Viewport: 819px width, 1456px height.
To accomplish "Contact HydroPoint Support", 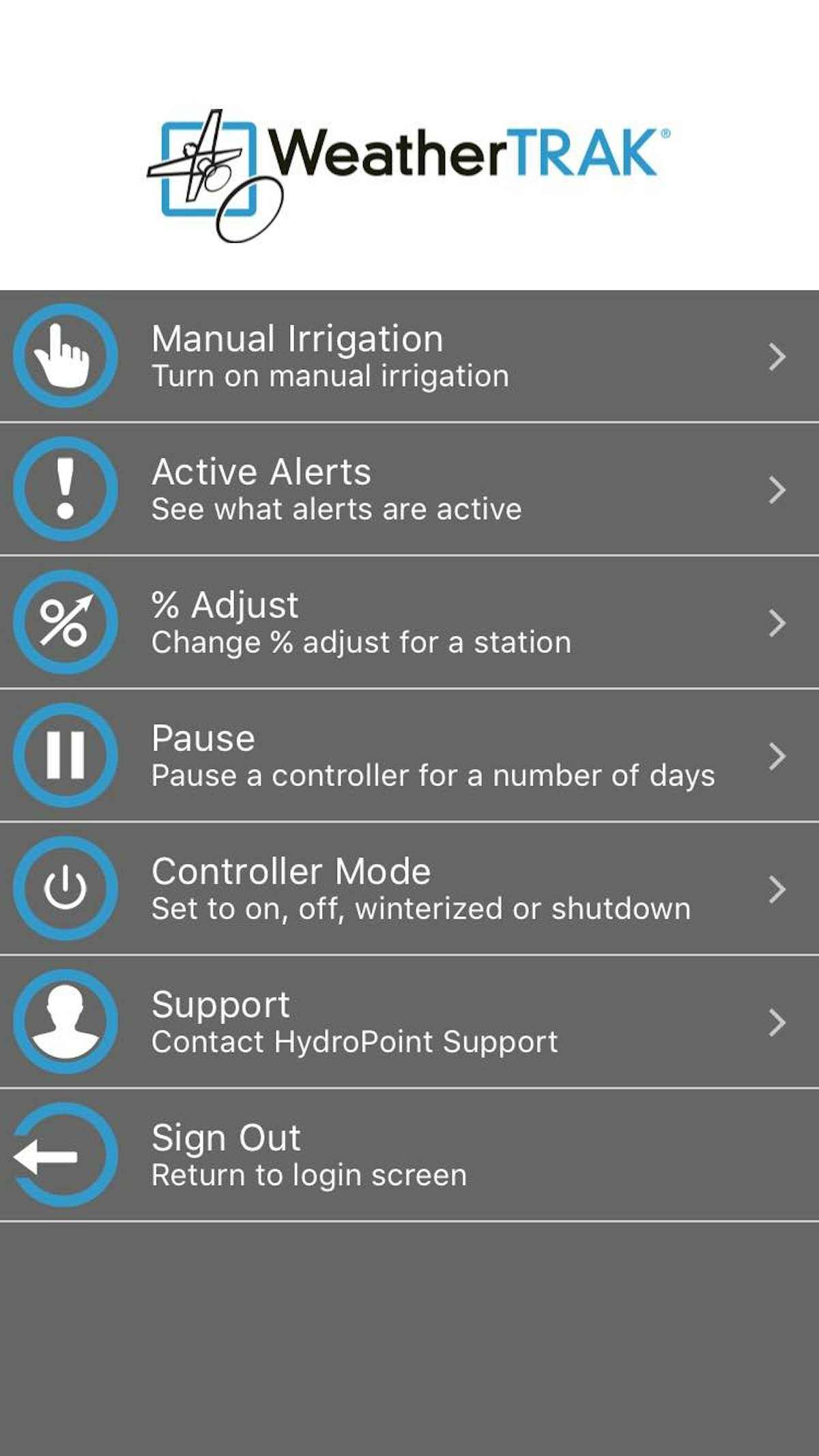I will 409,1021.
